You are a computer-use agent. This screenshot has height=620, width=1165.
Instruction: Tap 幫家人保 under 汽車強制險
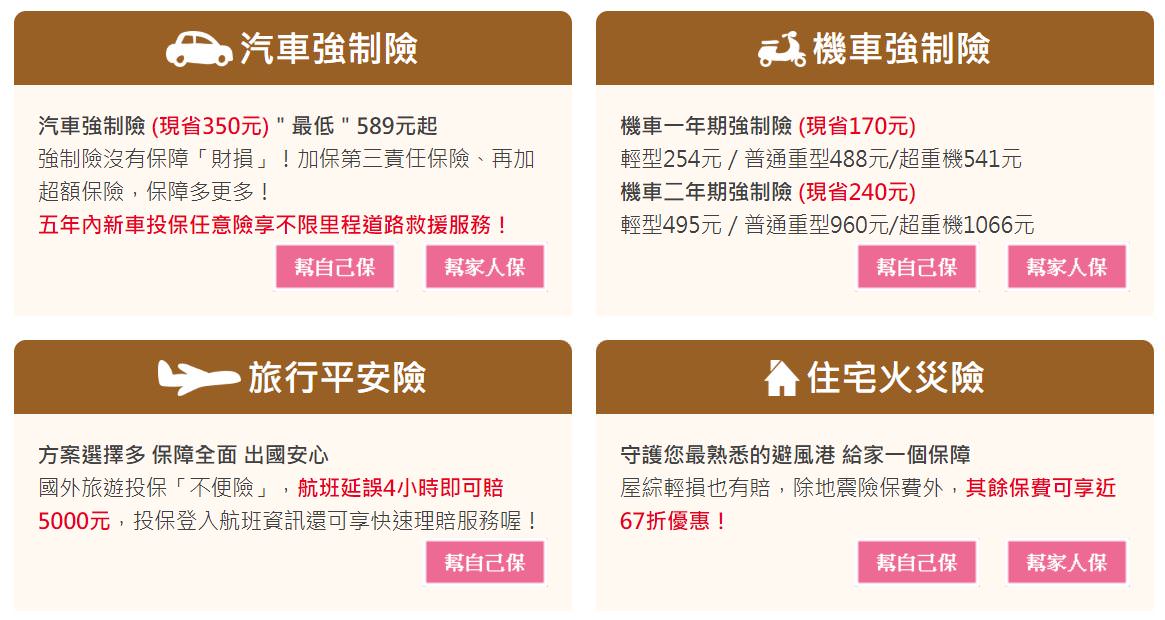[485, 267]
